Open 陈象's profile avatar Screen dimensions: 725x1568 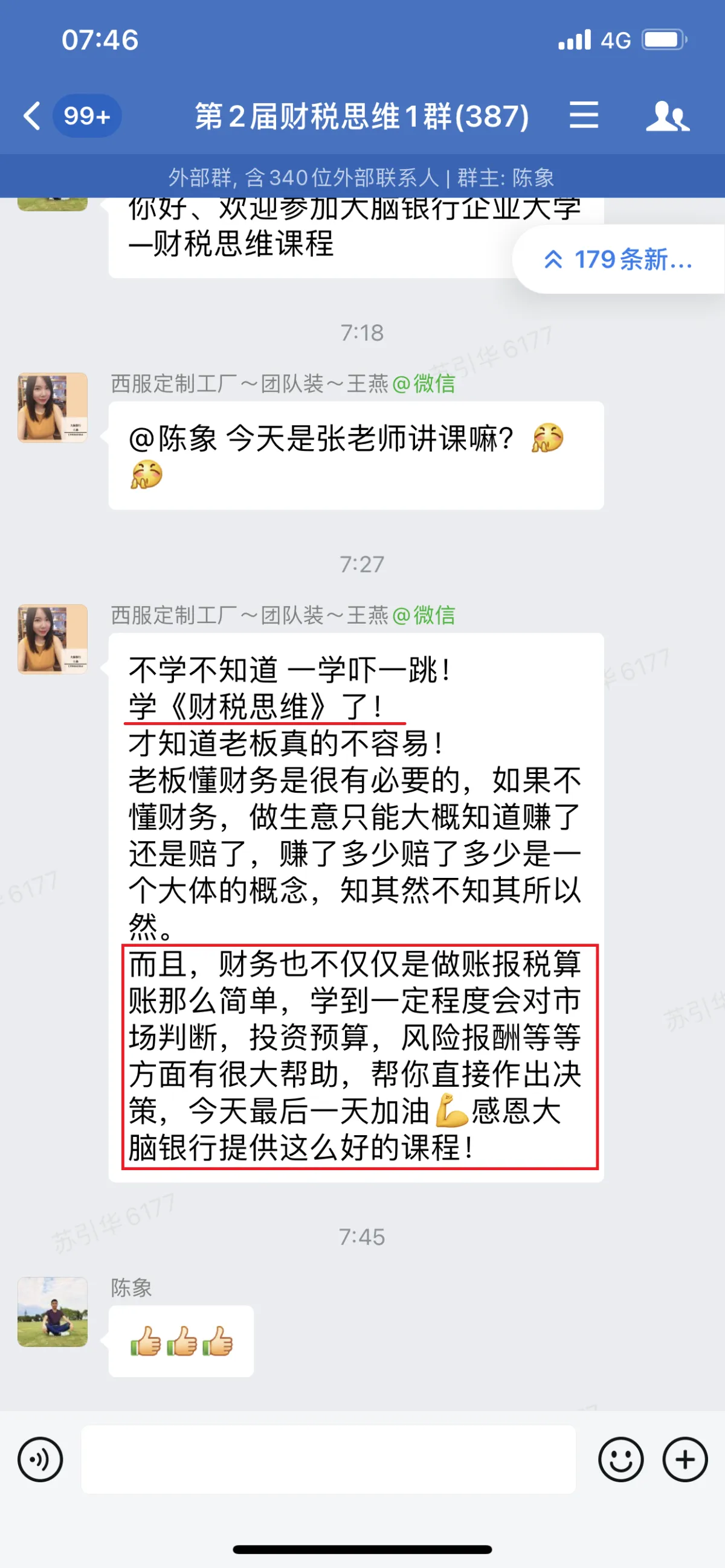pyautogui.click(x=53, y=1312)
